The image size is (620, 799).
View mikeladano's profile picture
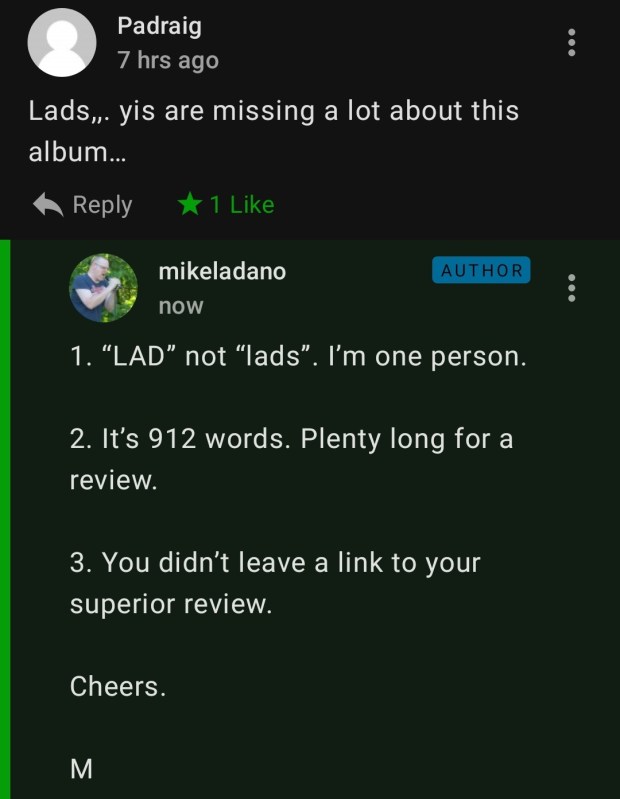[103, 288]
